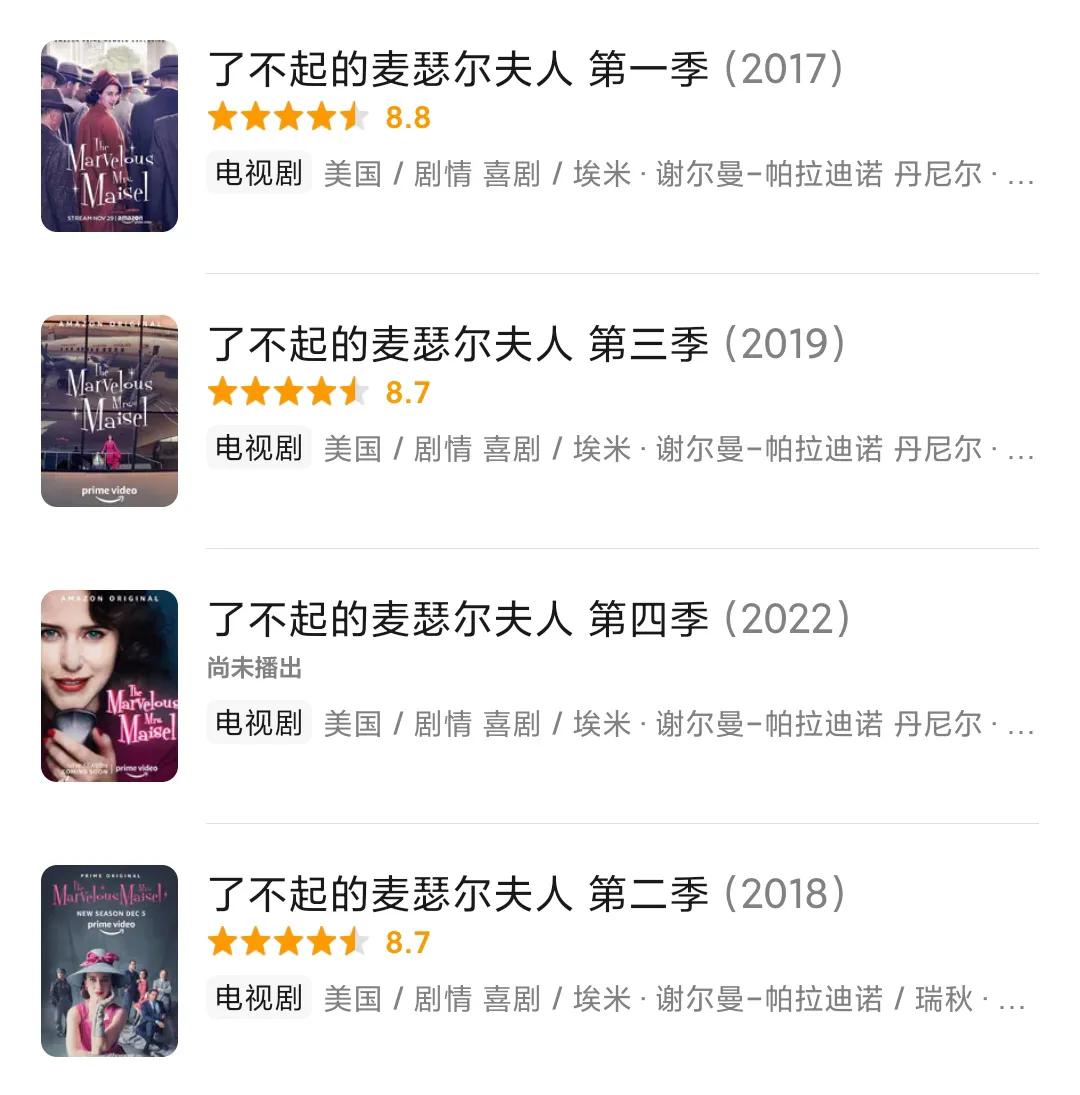Select the 电视剧 tag on the Season 1 entry
Image resolution: width=1080 pixels, height=1095 pixels.
[258, 172]
